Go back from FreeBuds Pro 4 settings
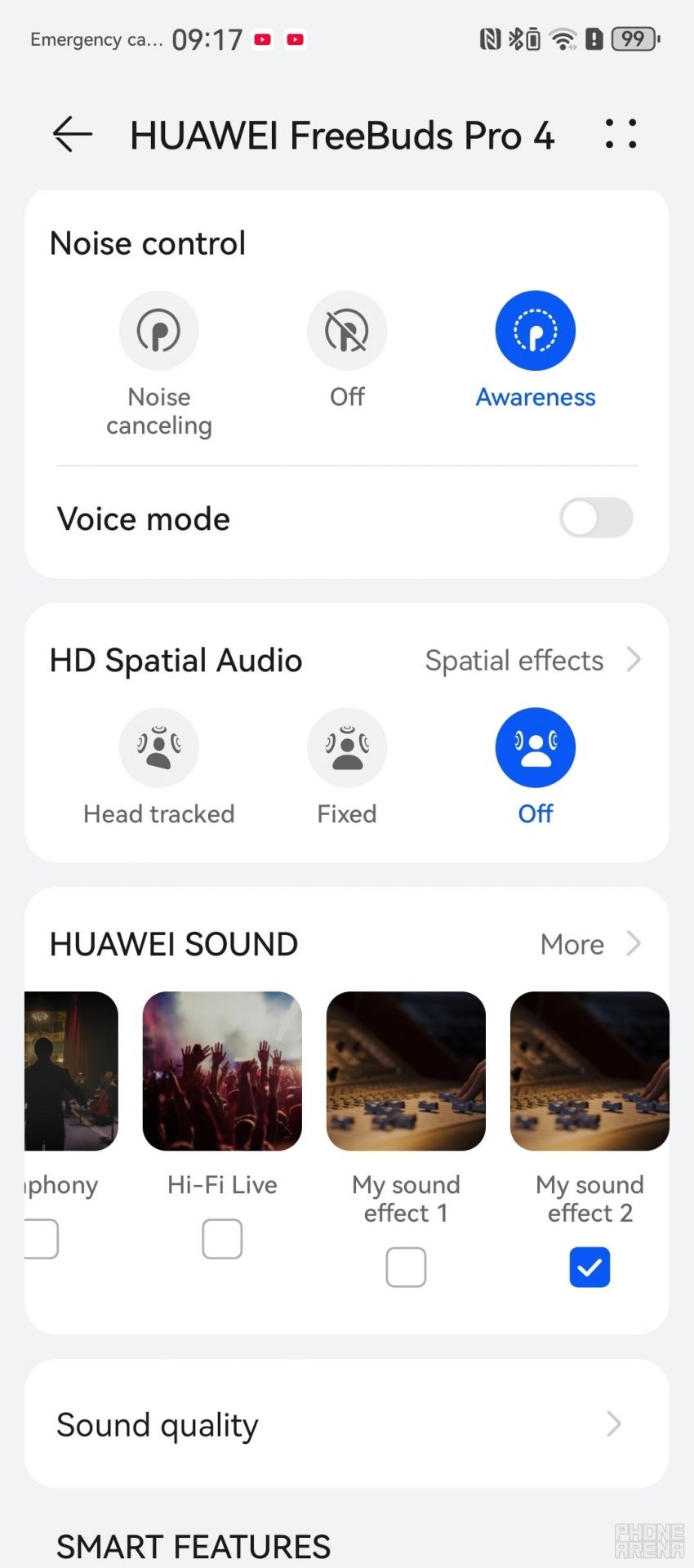The width and height of the screenshot is (694, 1568). click(72, 134)
